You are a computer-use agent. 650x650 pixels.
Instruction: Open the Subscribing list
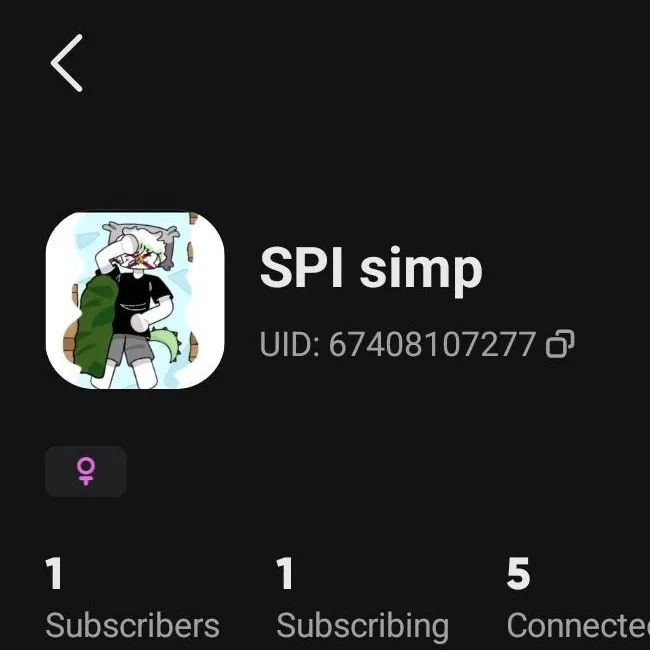coord(362,600)
